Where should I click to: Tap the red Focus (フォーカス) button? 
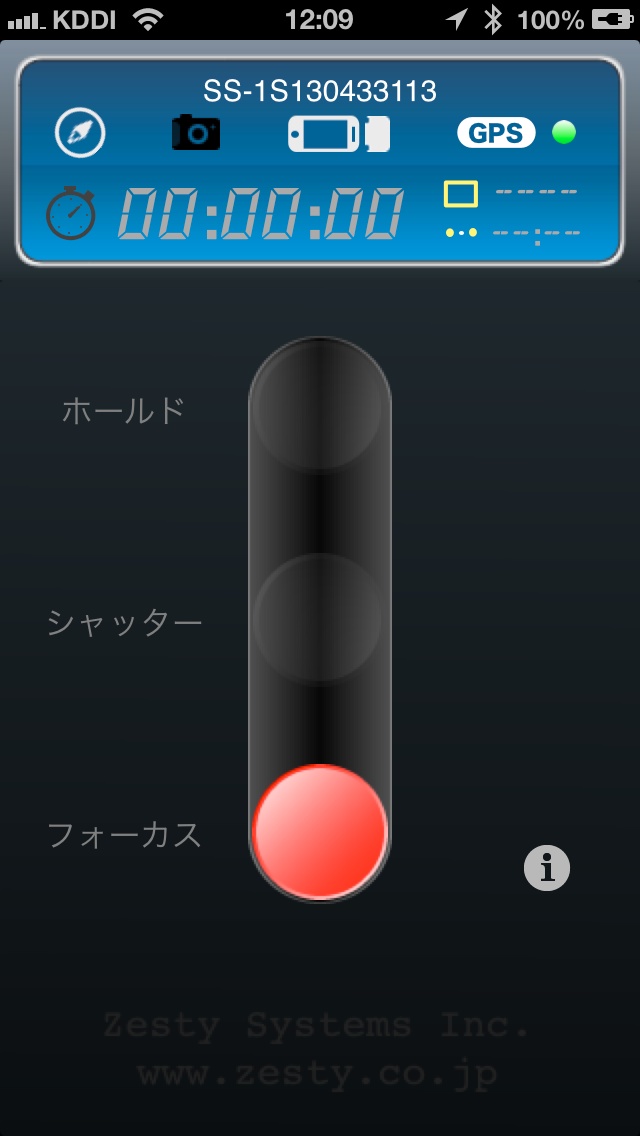(320, 831)
